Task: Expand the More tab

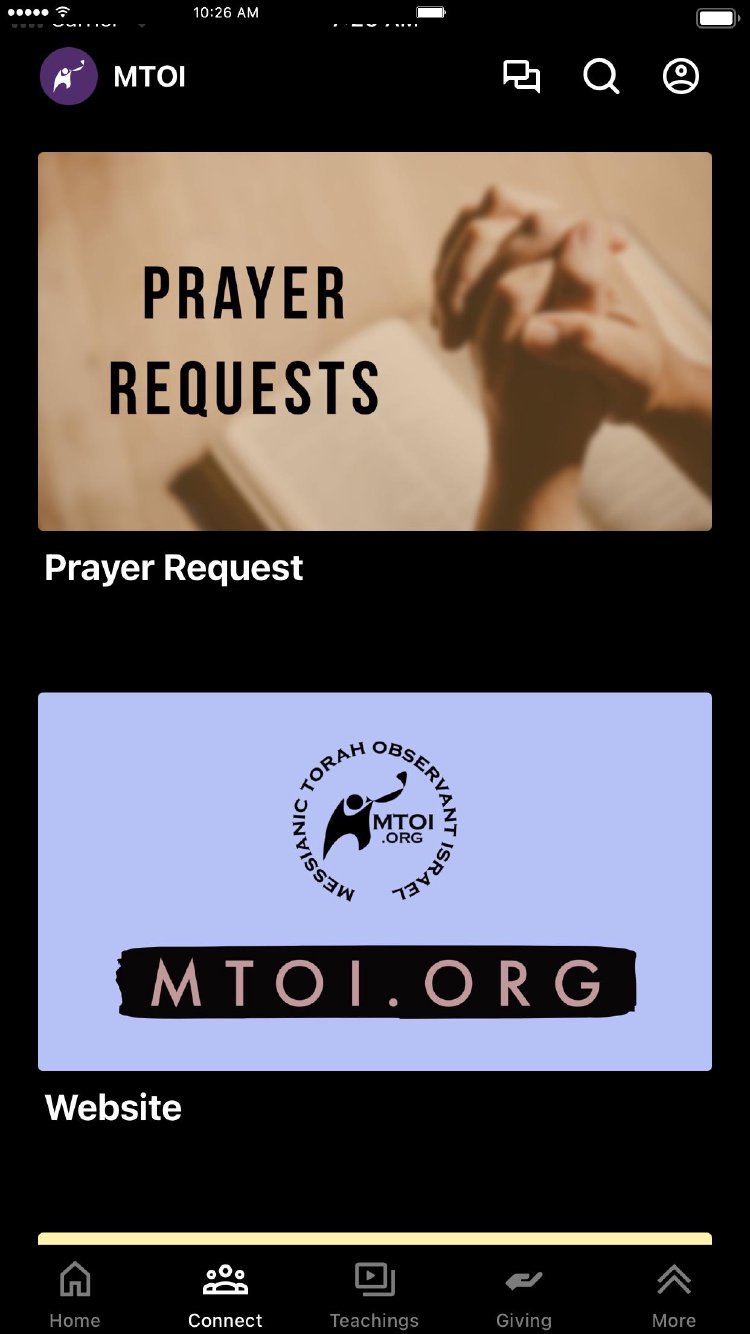Action: click(x=674, y=1294)
